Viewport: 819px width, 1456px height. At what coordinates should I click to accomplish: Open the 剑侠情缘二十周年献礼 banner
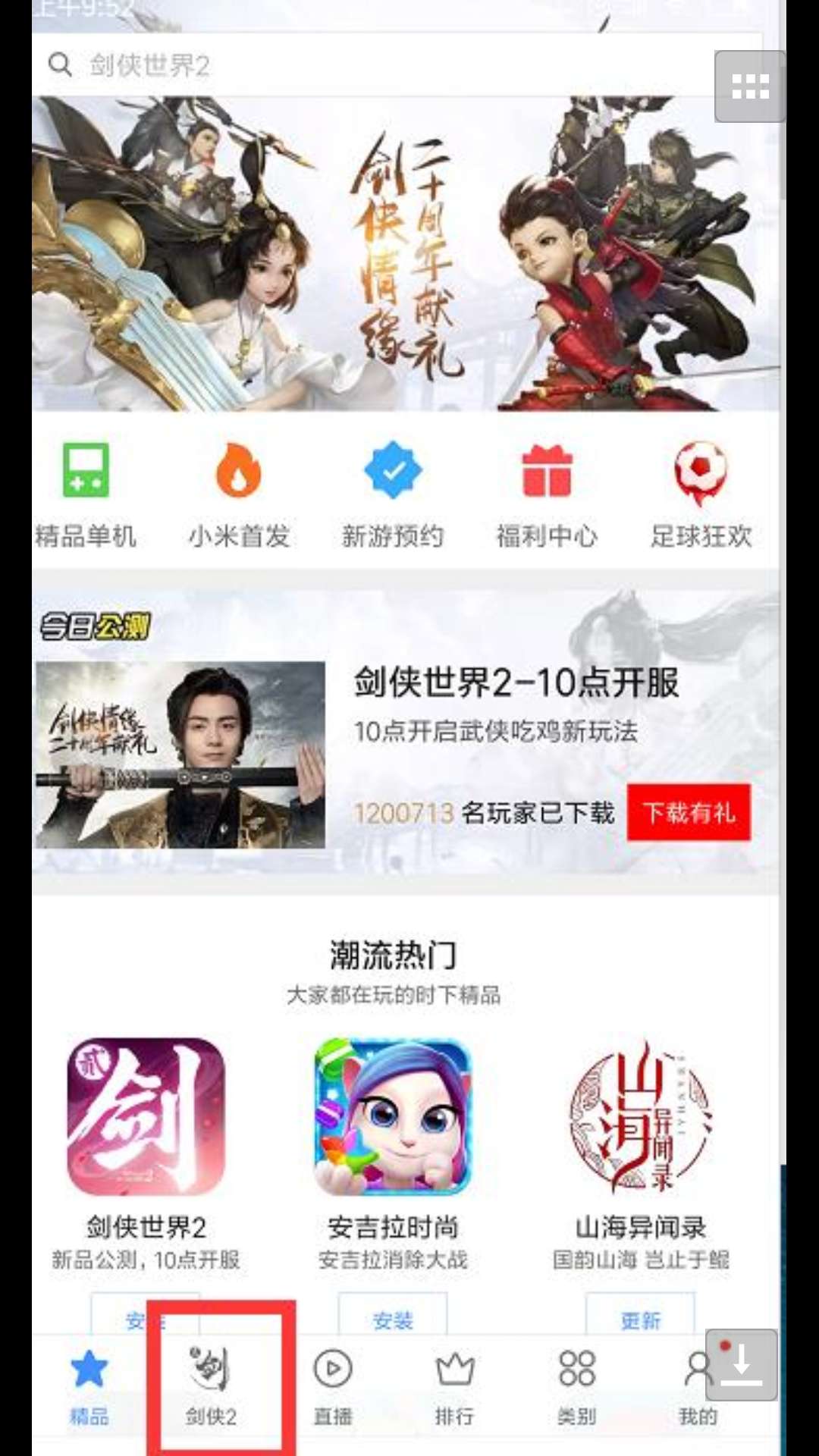click(406, 254)
